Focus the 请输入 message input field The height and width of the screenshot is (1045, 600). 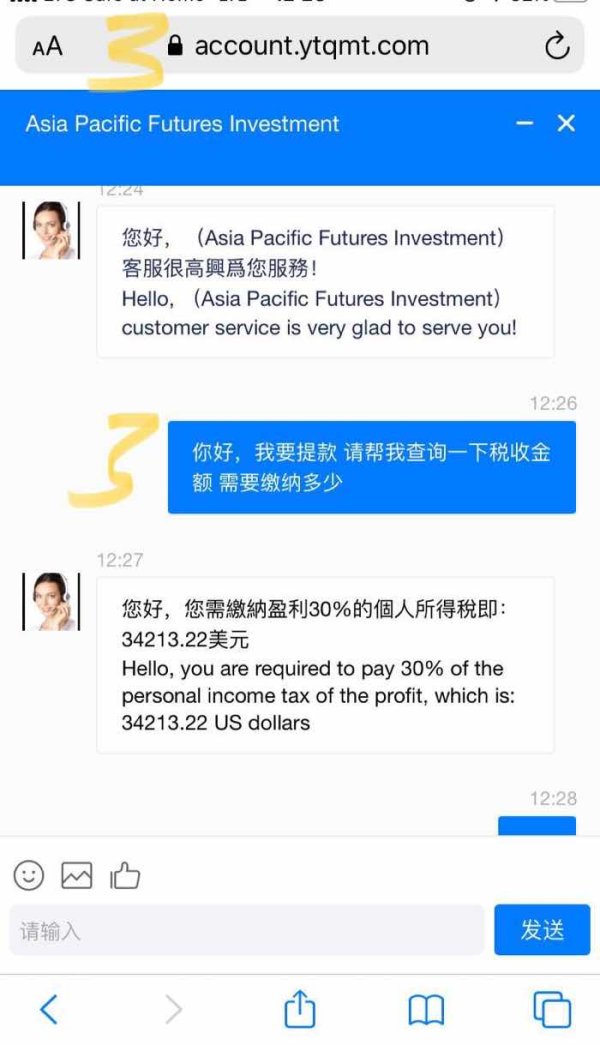coord(247,930)
